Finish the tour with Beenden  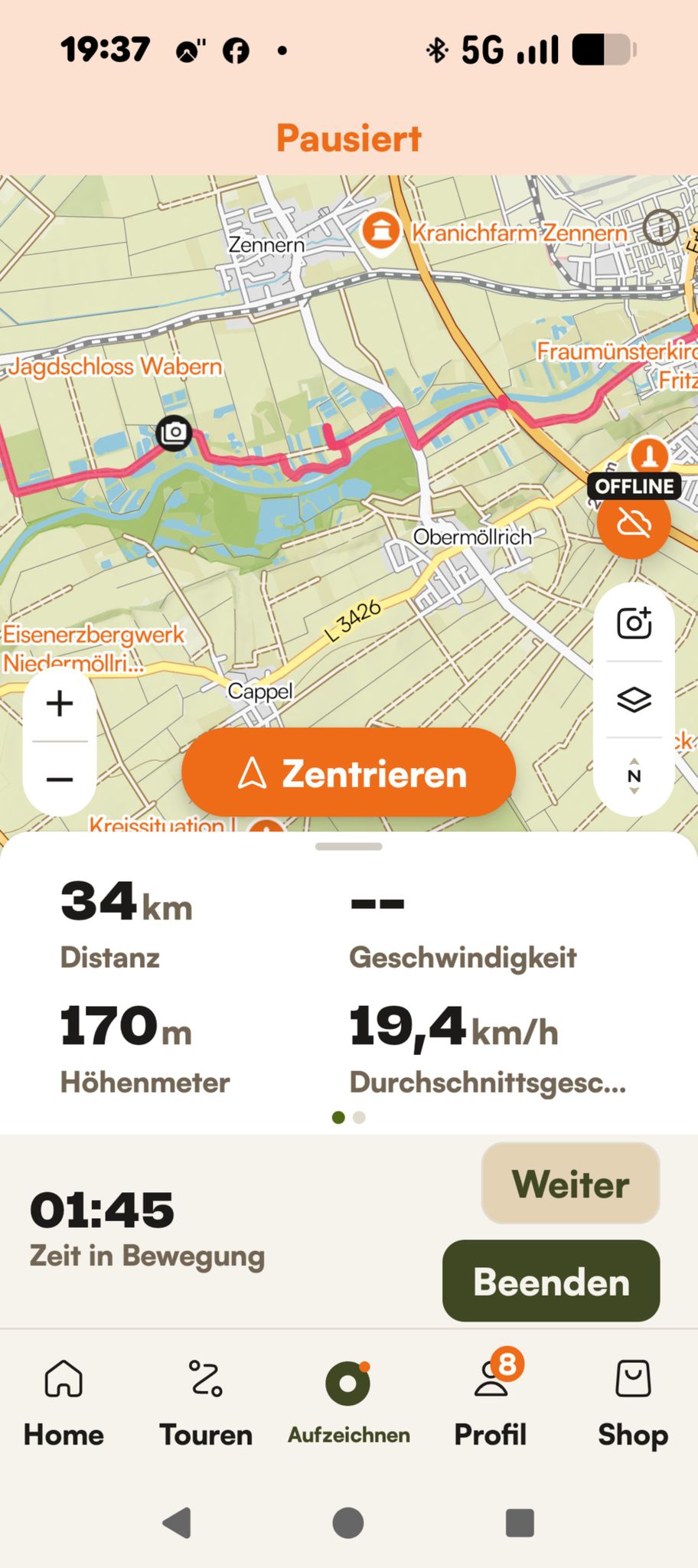tap(551, 1281)
